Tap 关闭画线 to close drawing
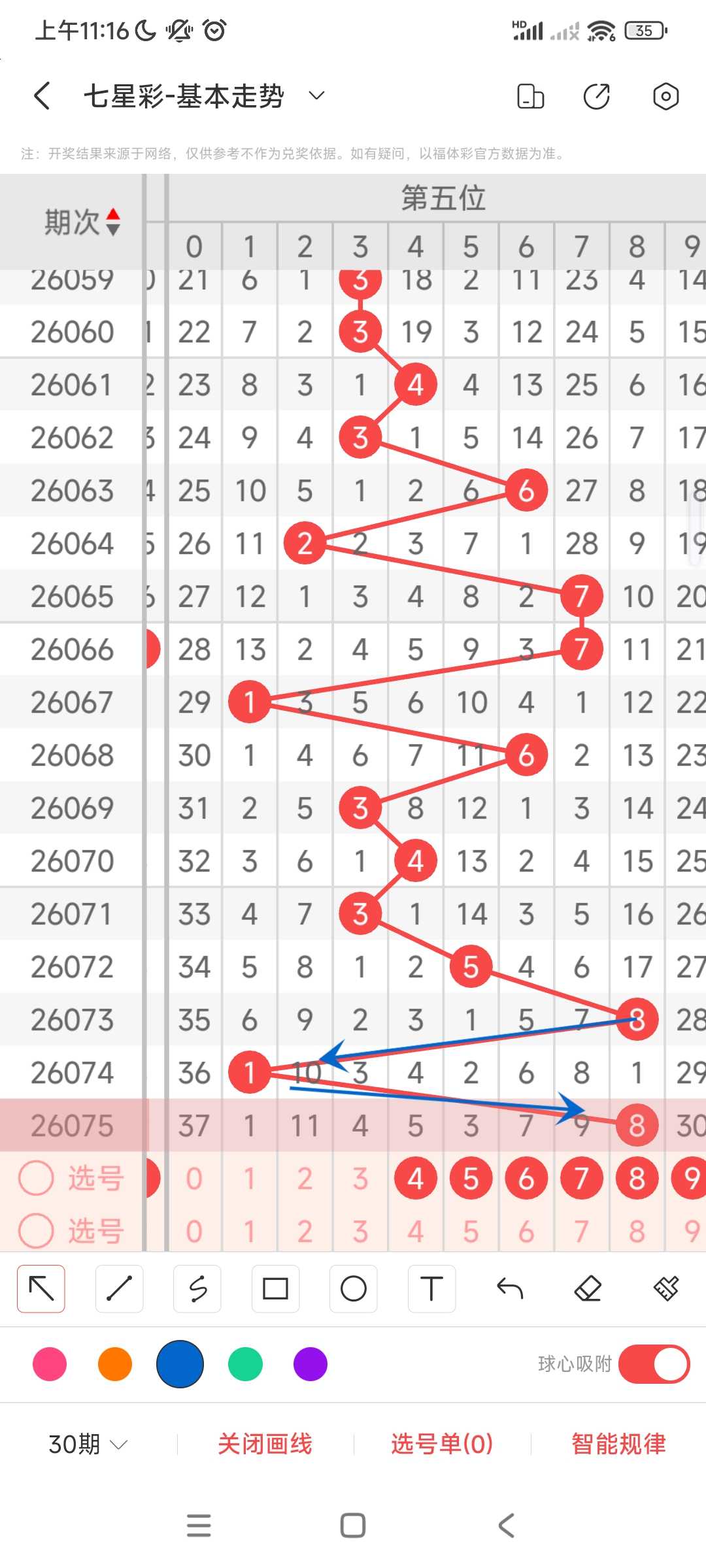The image size is (706, 1568). (265, 1444)
